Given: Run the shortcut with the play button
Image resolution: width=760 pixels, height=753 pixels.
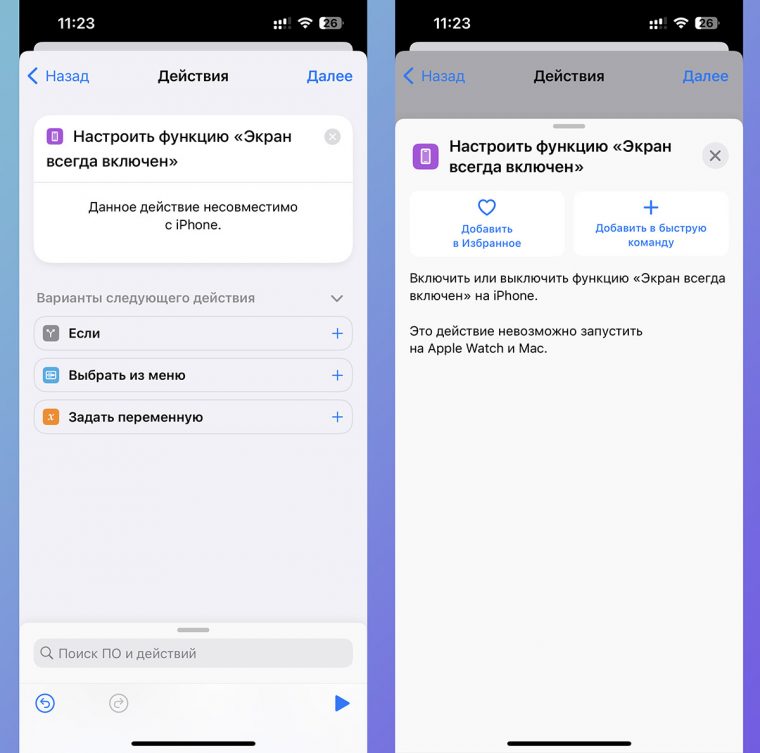Looking at the screenshot, I should [342, 703].
